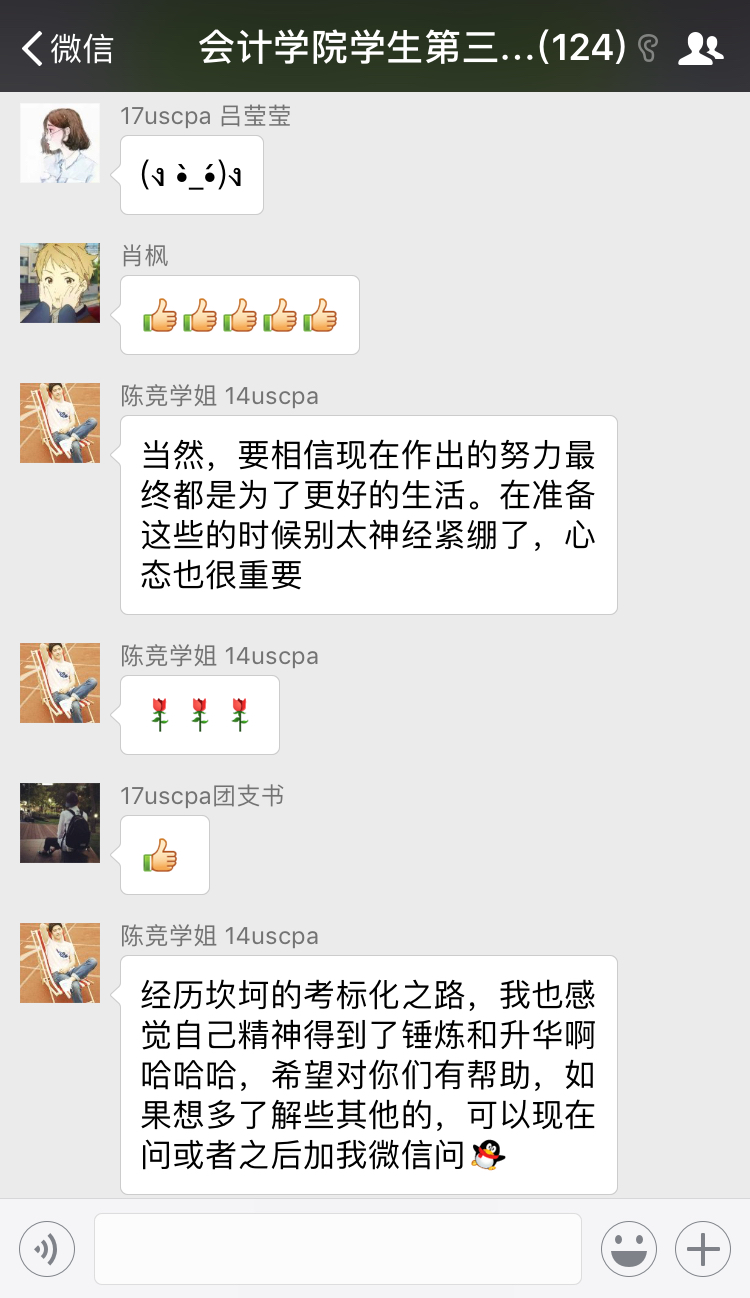Image resolution: width=750 pixels, height=1298 pixels.
Task: Open the emoji sticker panel
Action: point(628,1249)
